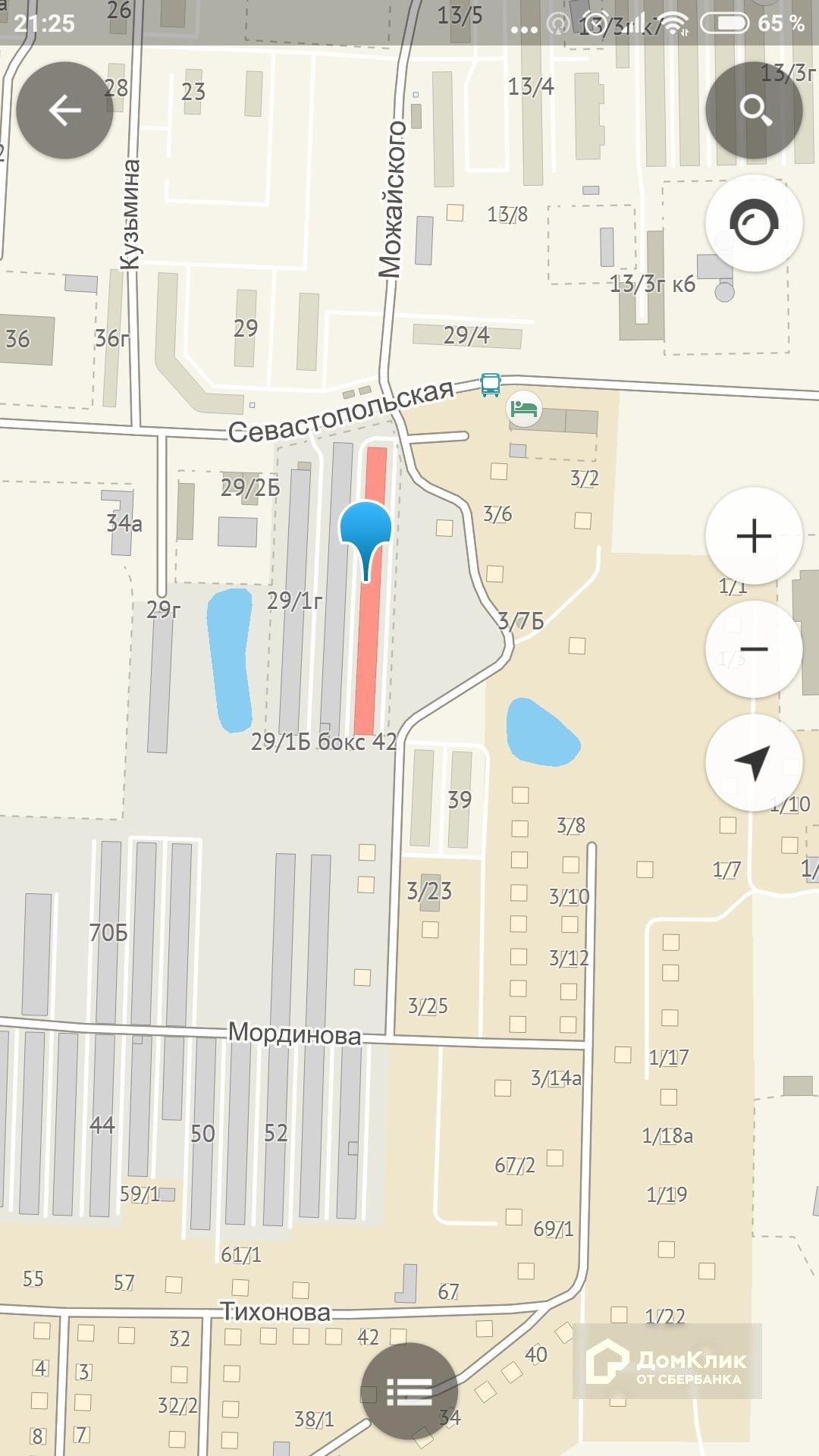Zoom out of the map
Screen dimensions: 819x1456
[754, 649]
